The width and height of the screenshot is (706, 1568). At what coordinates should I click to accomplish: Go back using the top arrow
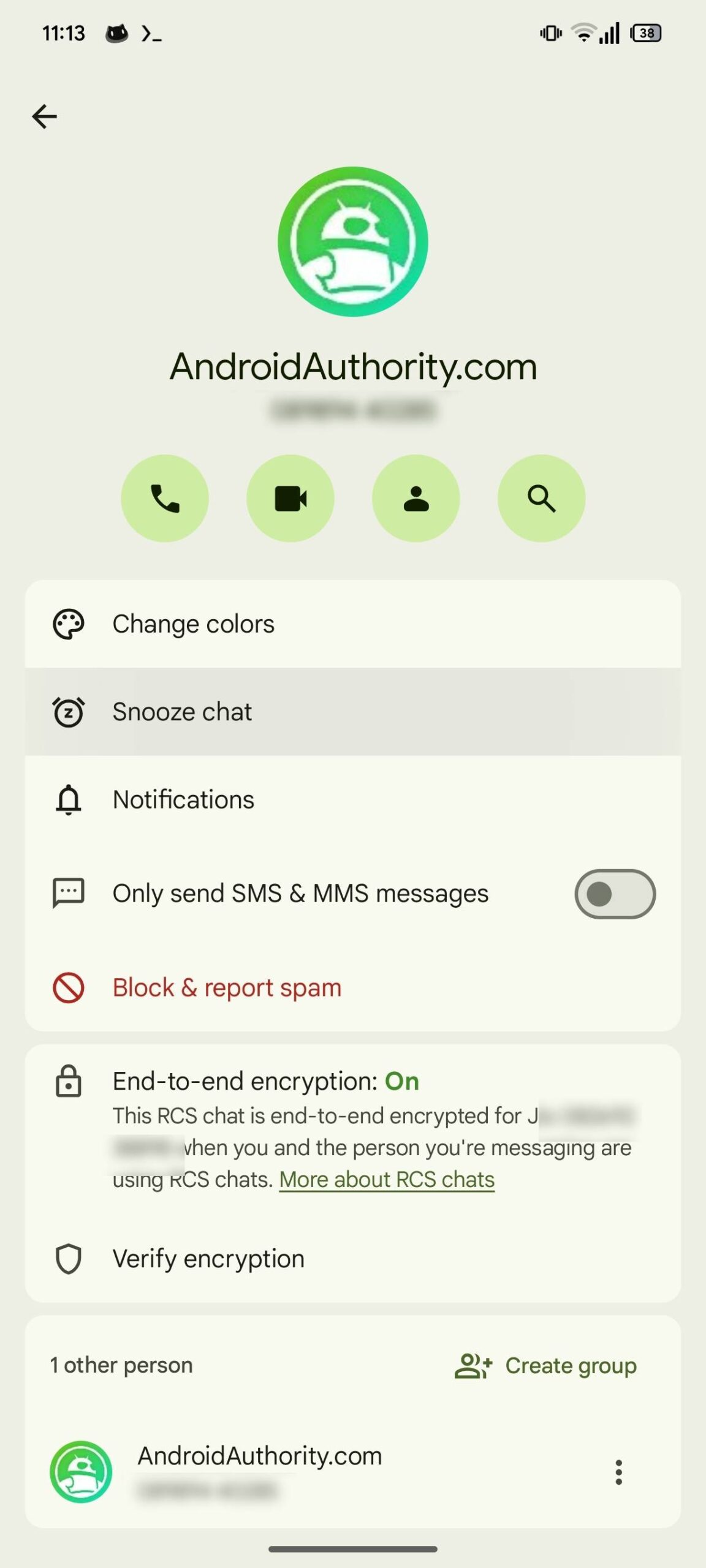(x=44, y=116)
